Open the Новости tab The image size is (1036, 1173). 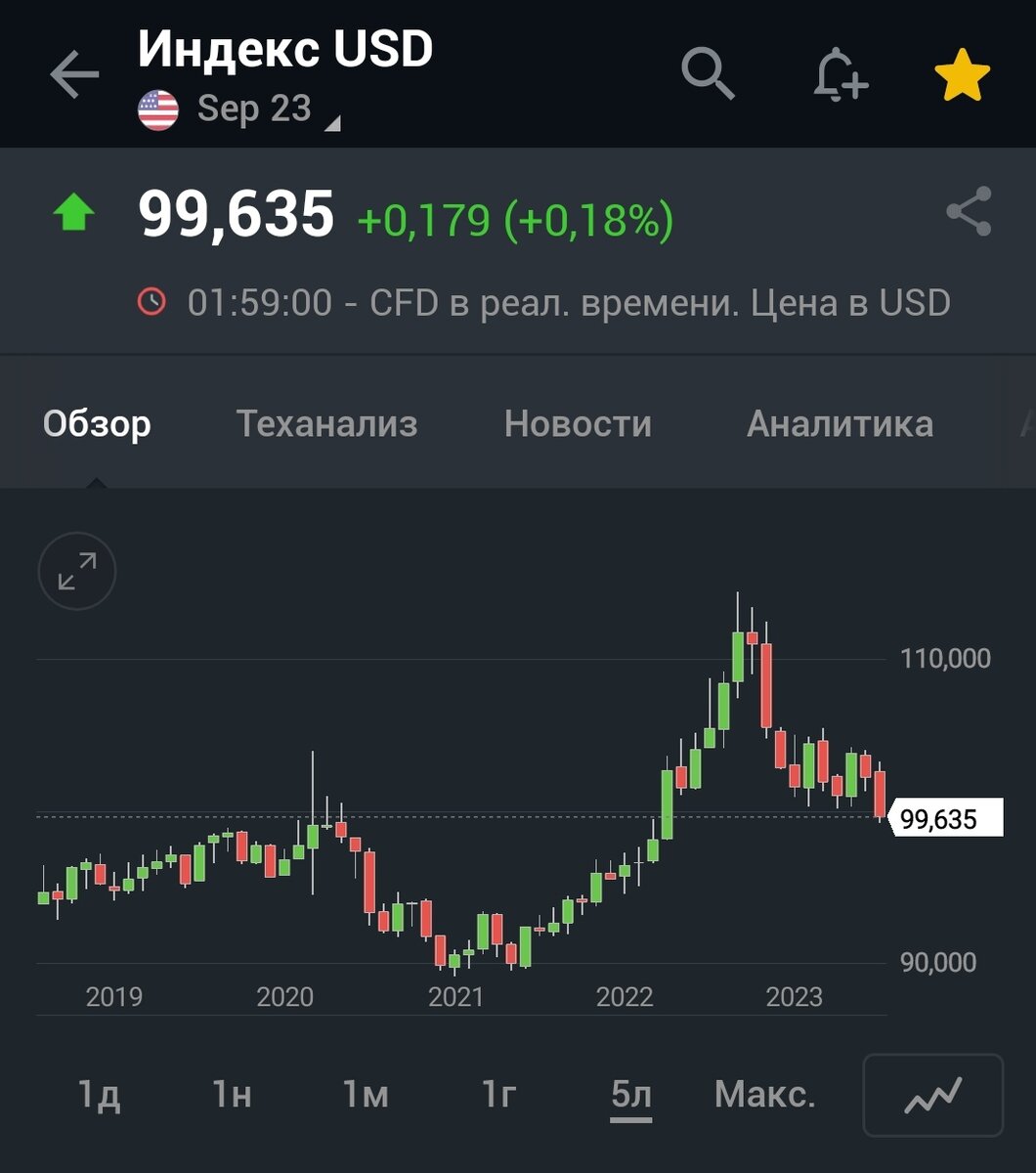tap(578, 423)
